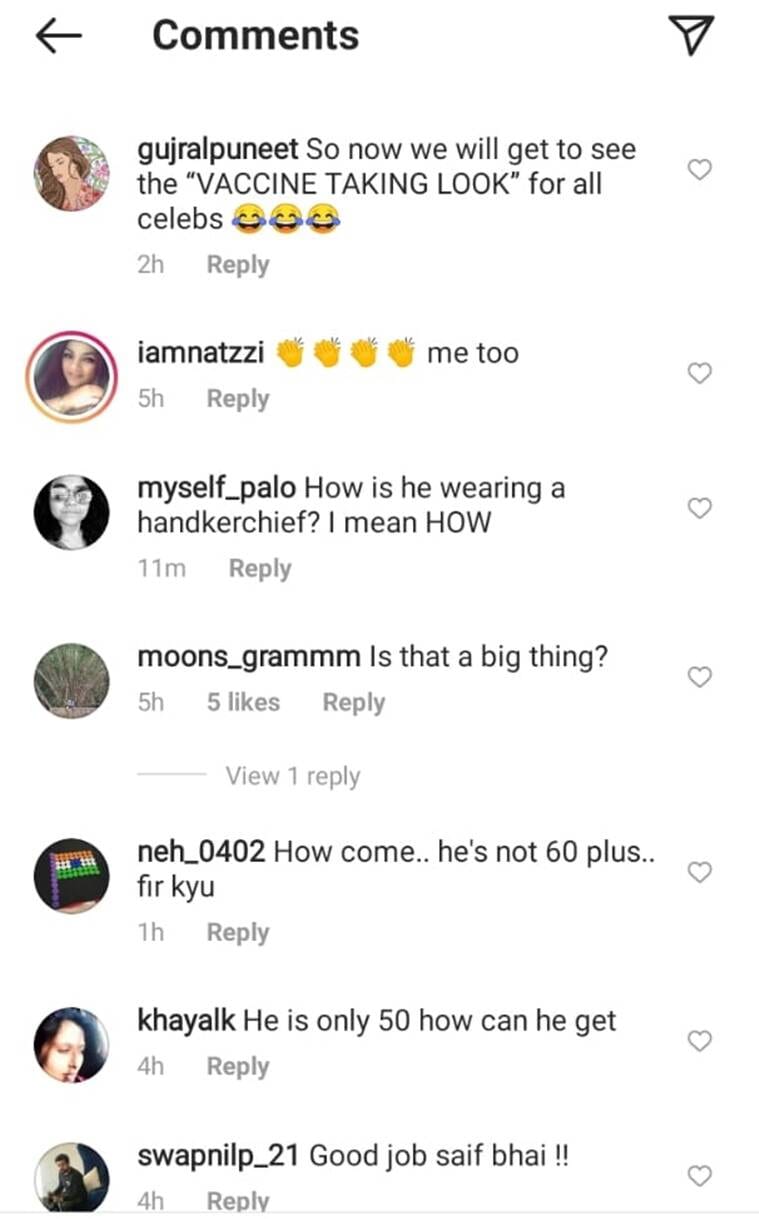The width and height of the screenshot is (759, 1219).
Task: Like moons_grammm's comment
Action: pos(700,677)
